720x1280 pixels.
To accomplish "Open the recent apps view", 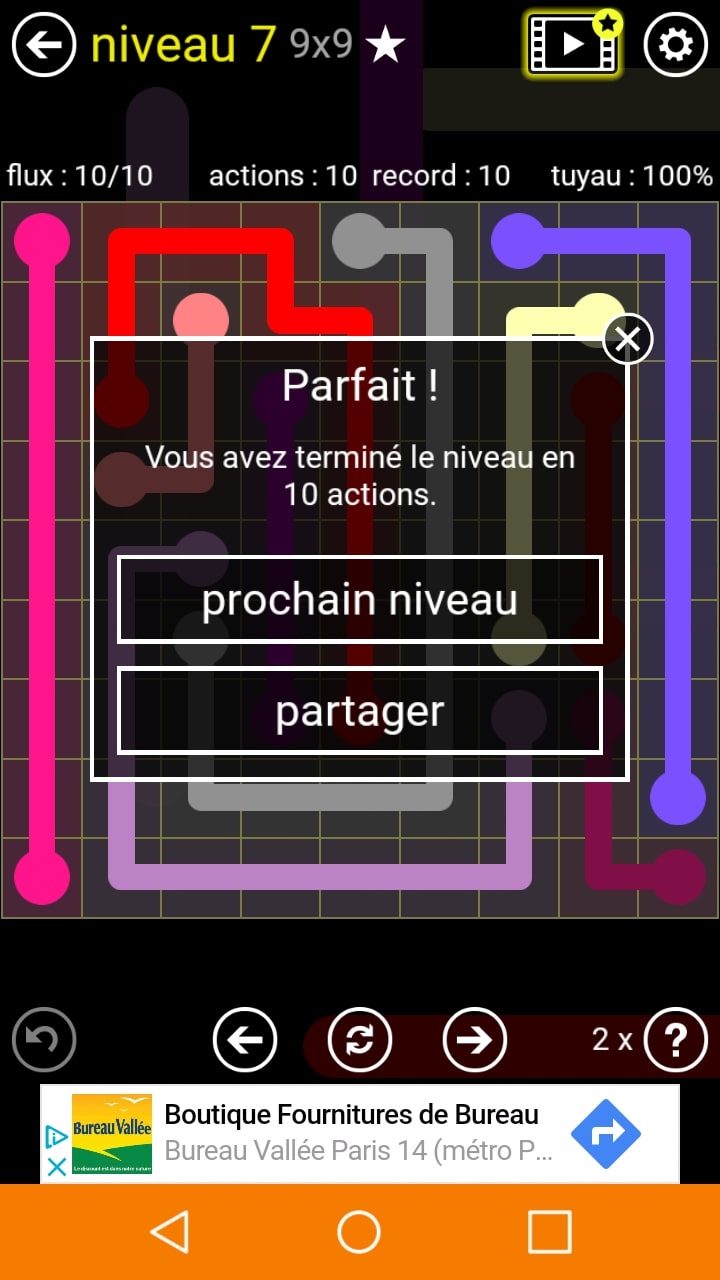I will (549, 1232).
